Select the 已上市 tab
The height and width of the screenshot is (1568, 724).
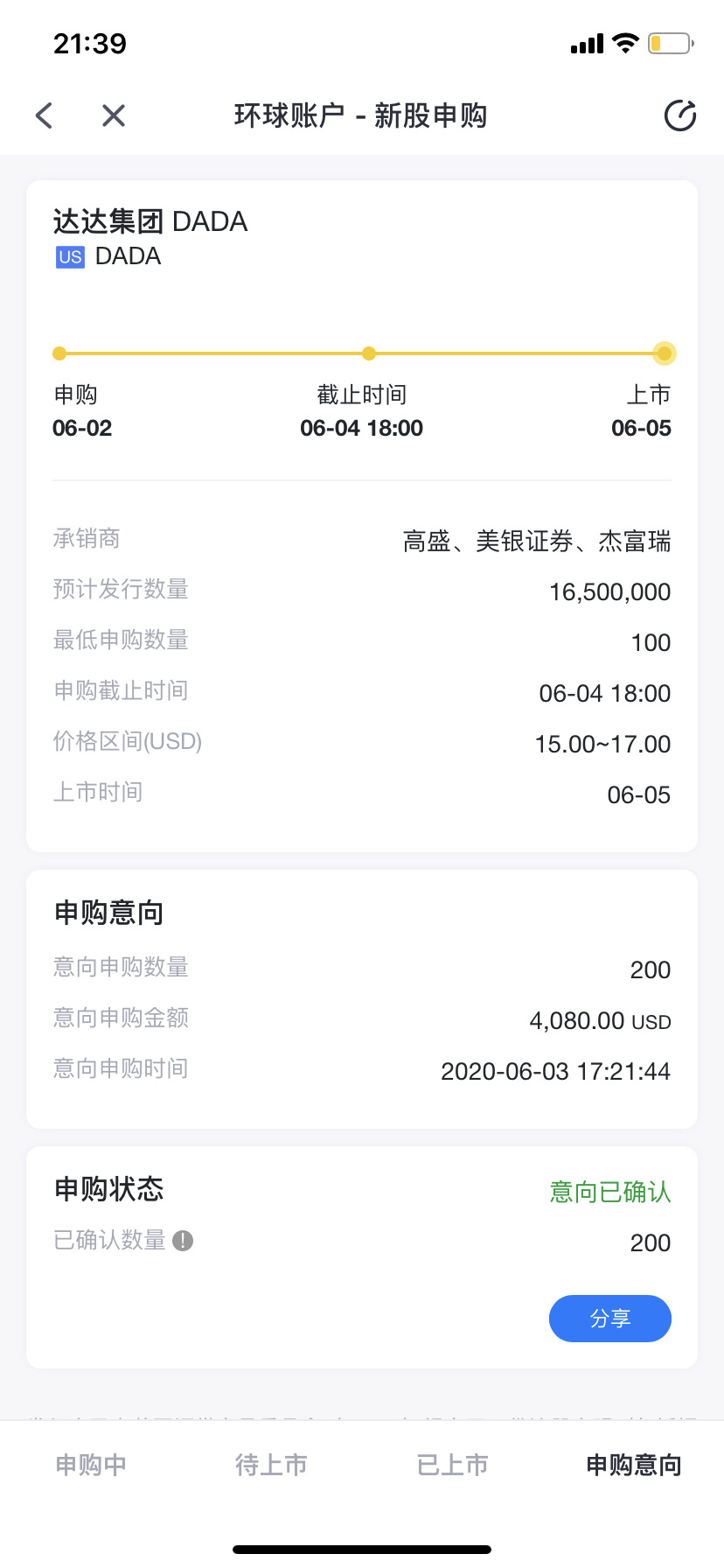pos(452,1465)
